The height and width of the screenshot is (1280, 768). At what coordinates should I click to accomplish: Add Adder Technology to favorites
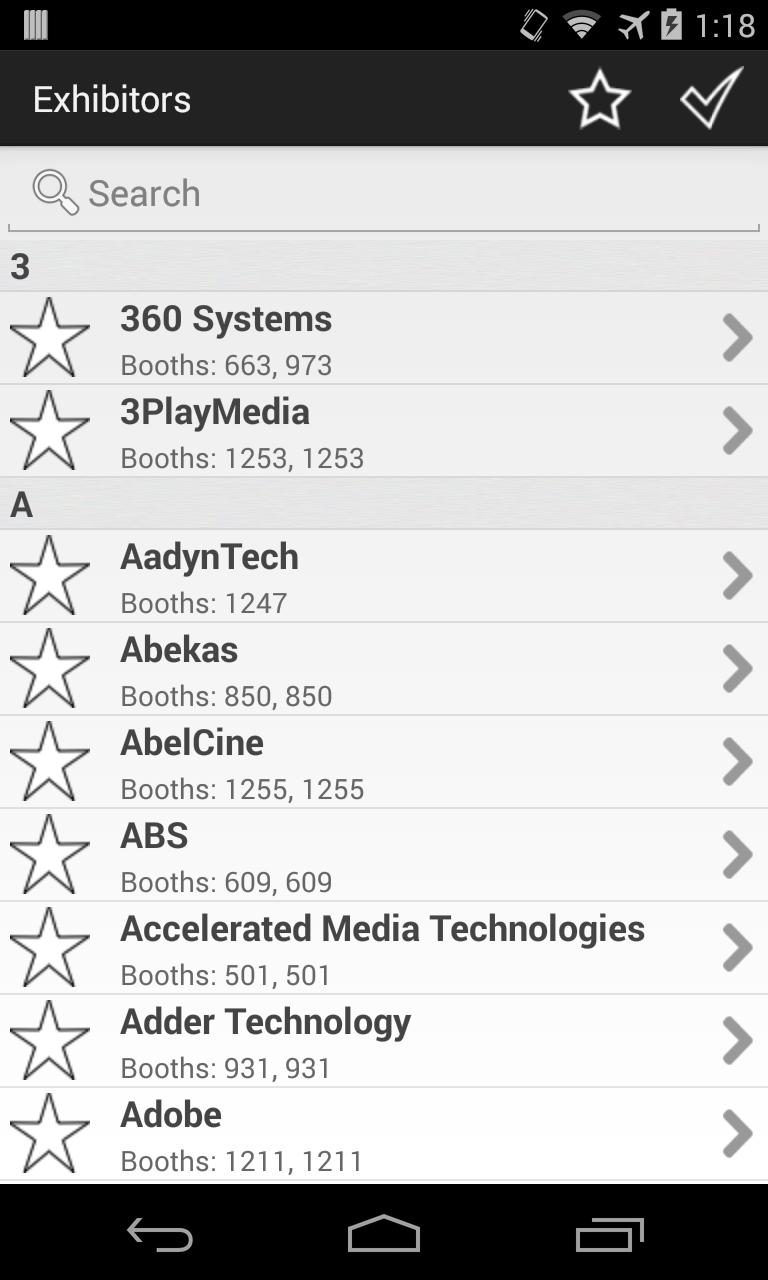coord(49,1040)
